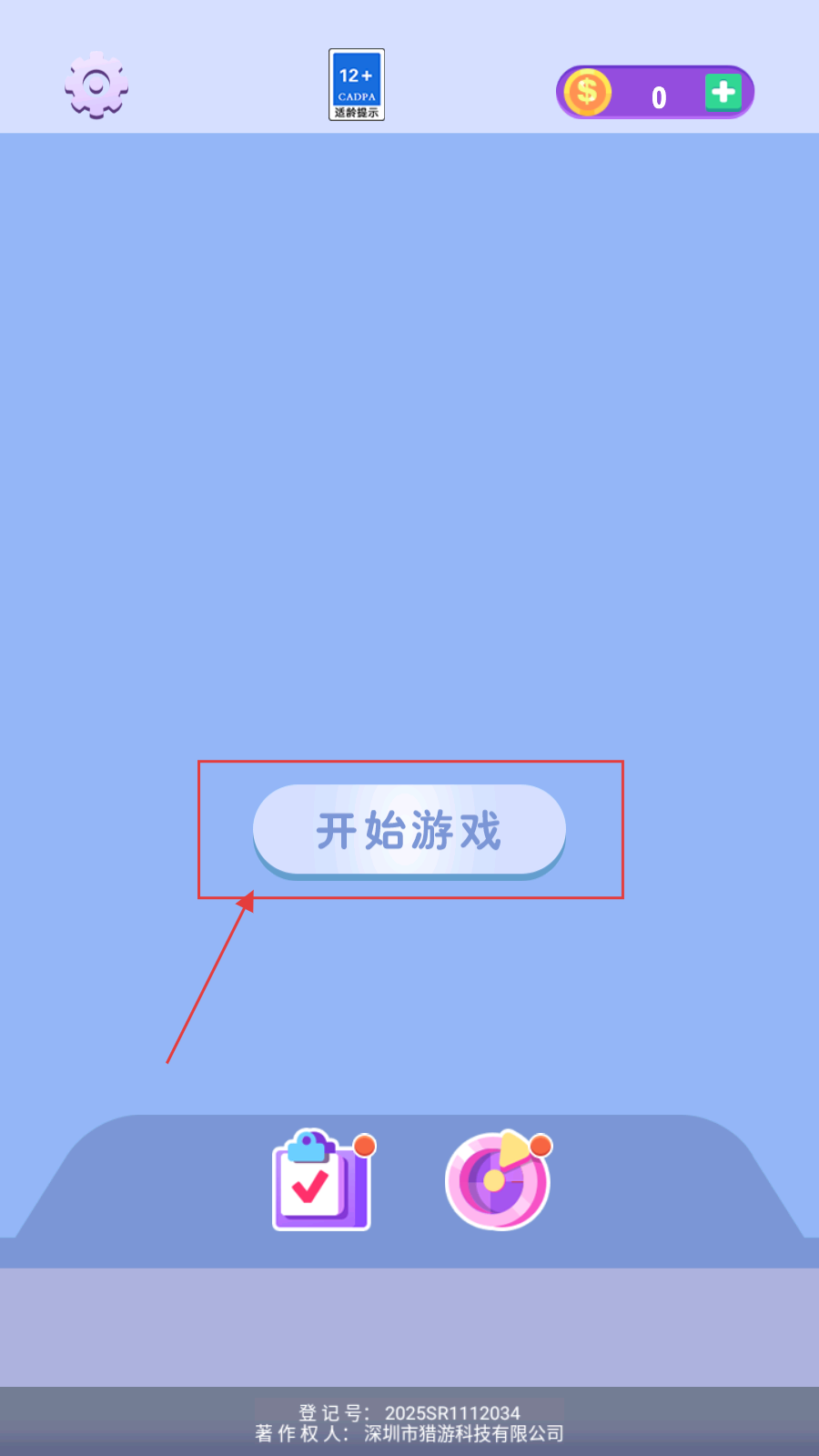The image size is (819, 1456).
Task: Add coins with the green plus button
Action: (x=723, y=92)
